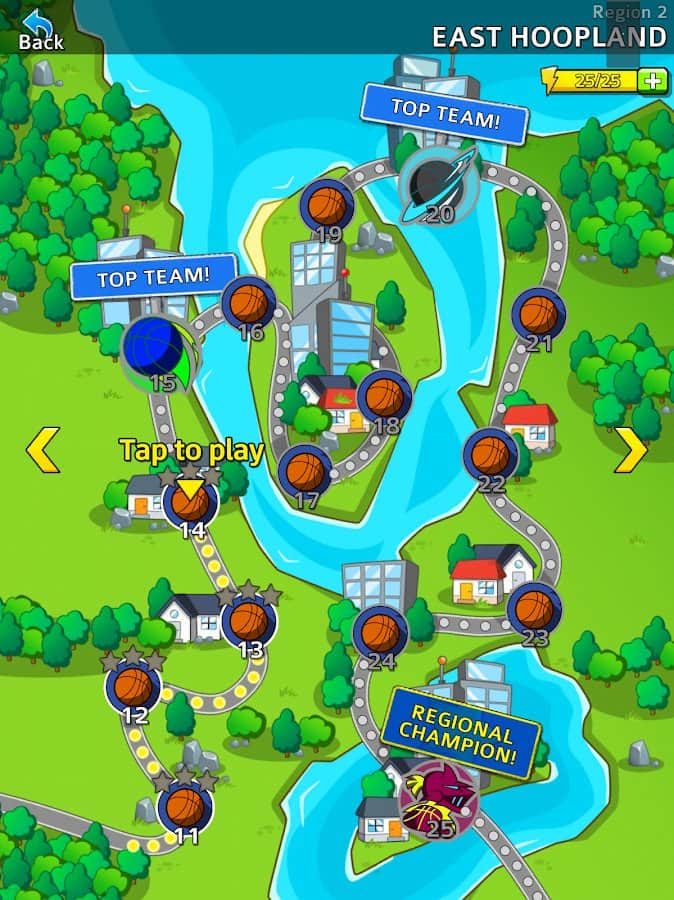Select level 16 basketball node

click(248, 301)
